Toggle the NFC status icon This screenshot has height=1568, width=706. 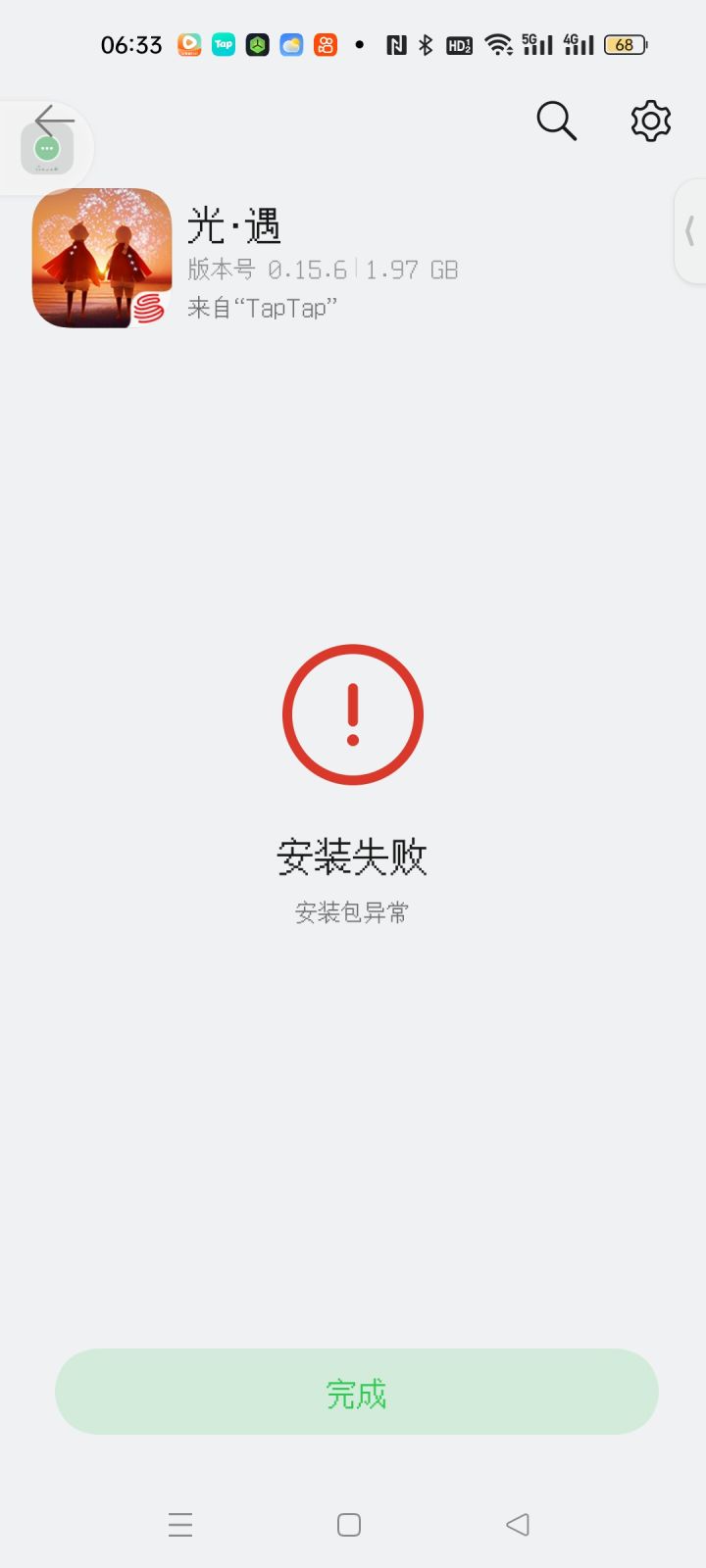397,44
